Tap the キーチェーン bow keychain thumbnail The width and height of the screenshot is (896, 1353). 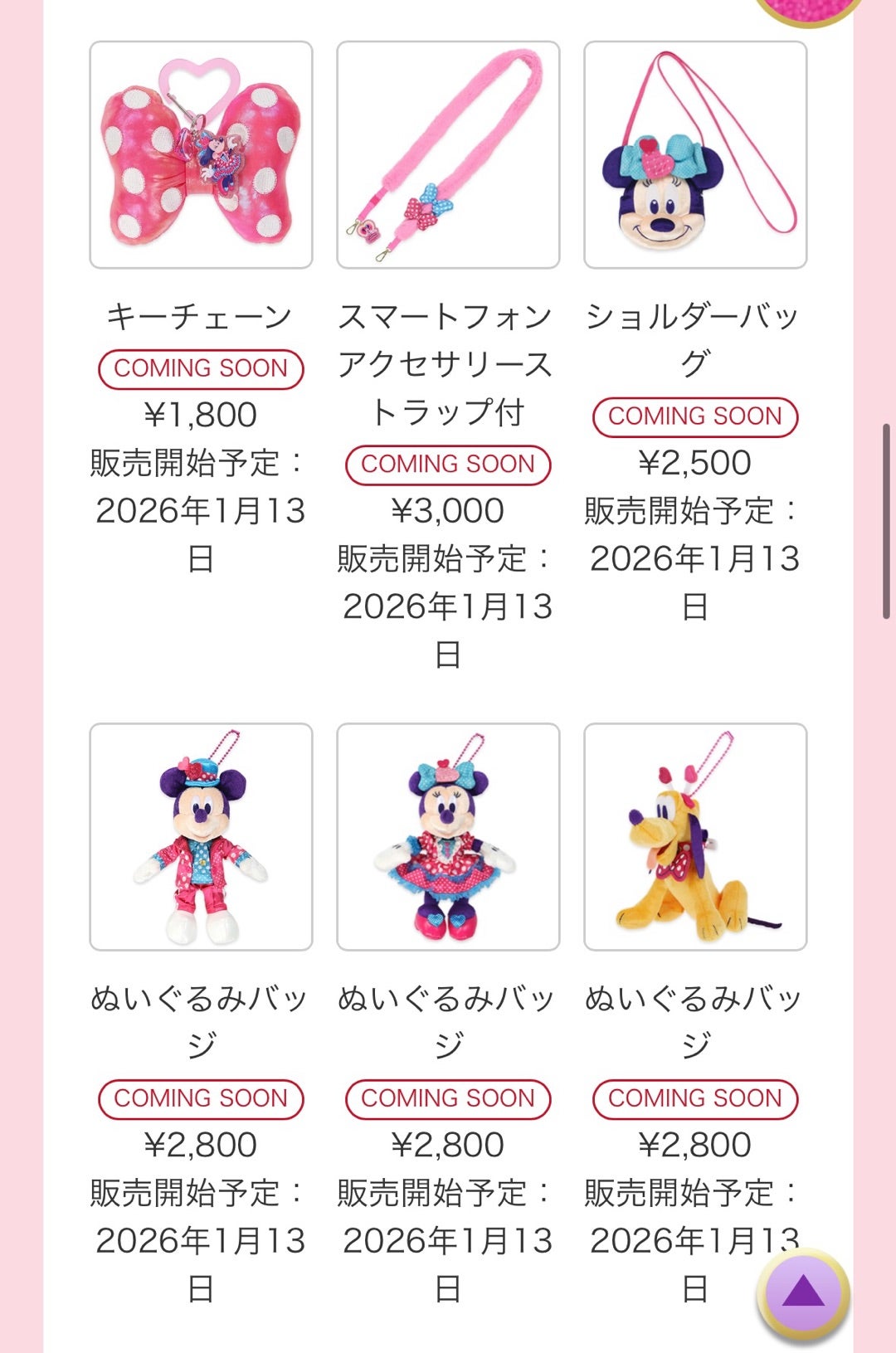201,155
